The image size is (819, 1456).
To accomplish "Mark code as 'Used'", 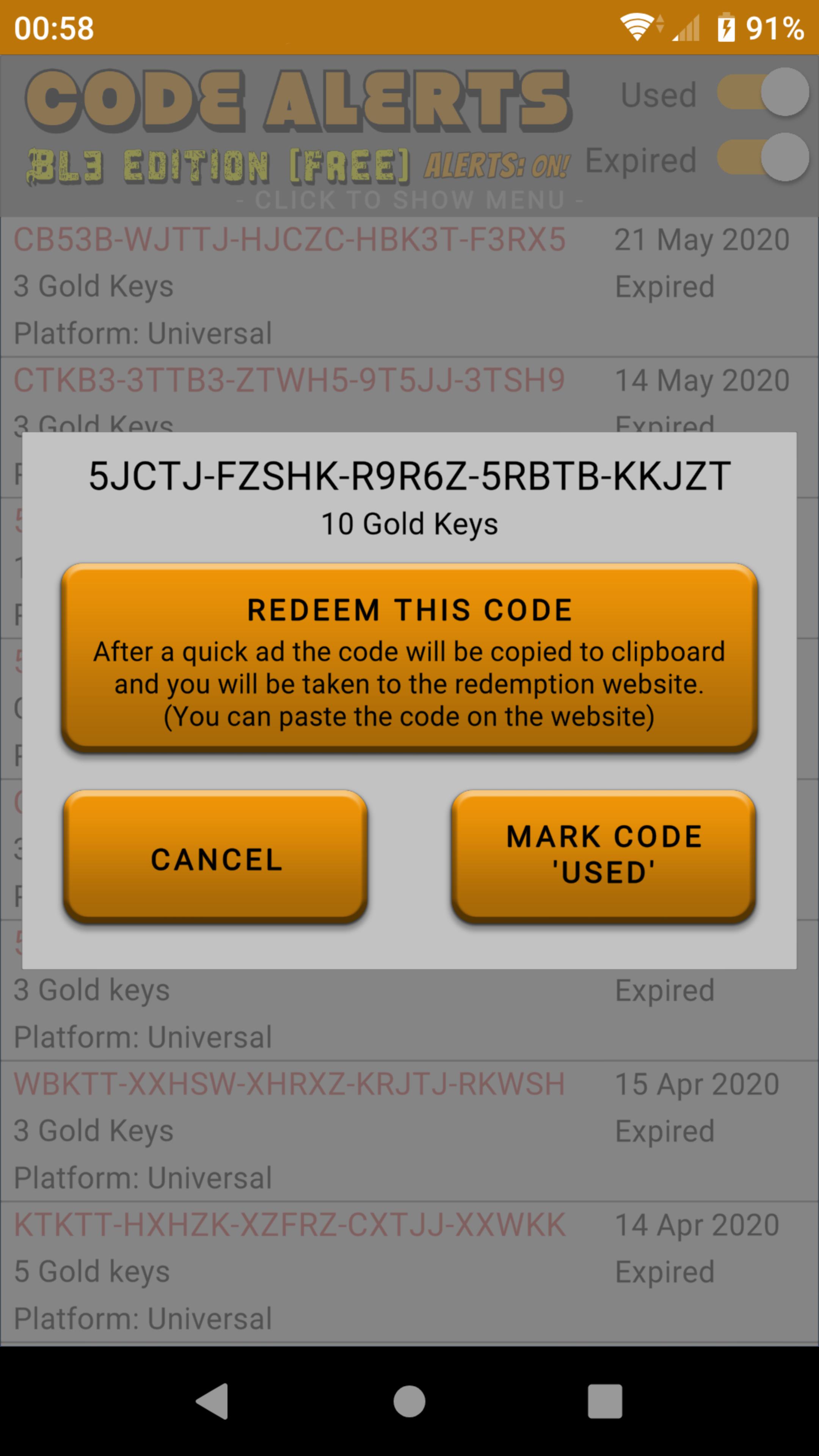I will click(604, 857).
